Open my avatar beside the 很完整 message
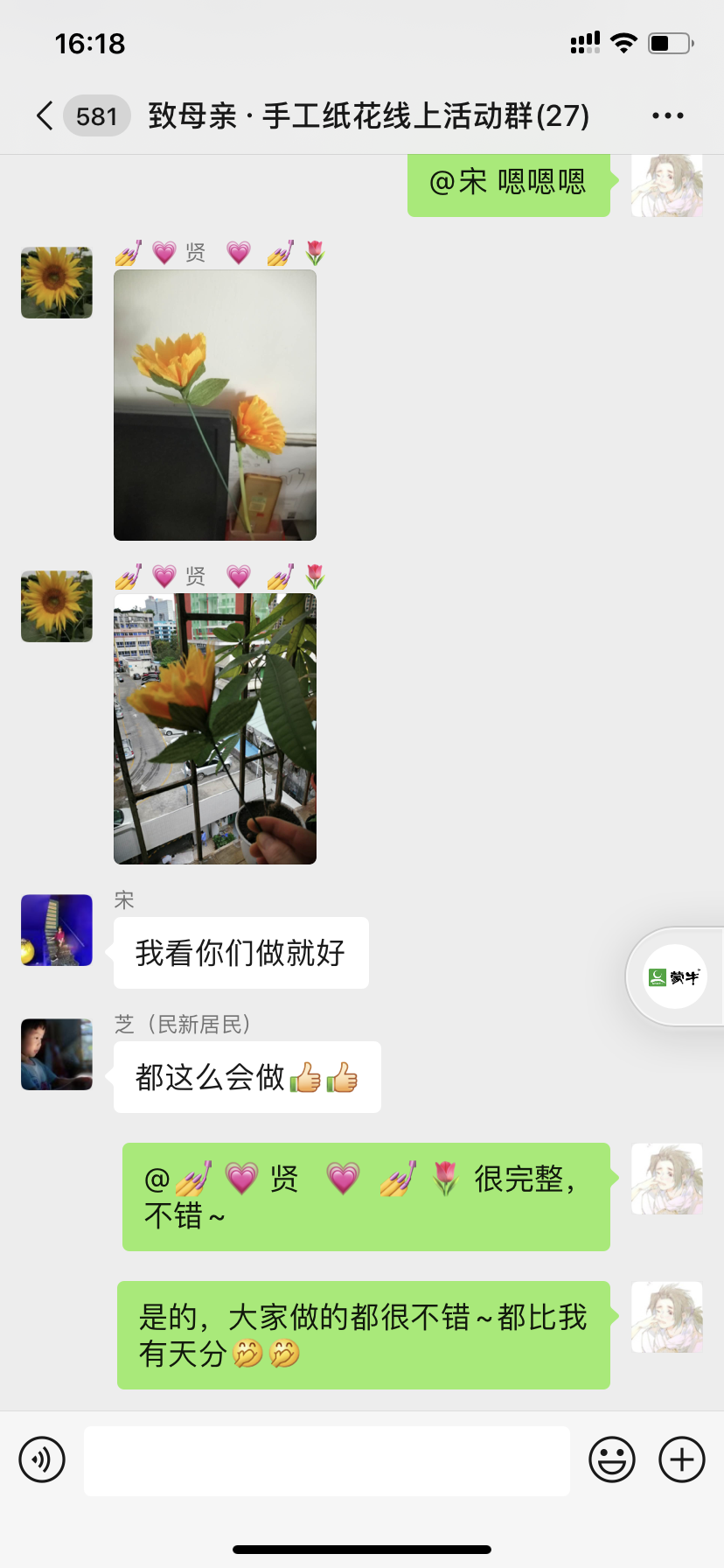Screen dimensions: 724x1568 pyautogui.click(x=667, y=1179)
